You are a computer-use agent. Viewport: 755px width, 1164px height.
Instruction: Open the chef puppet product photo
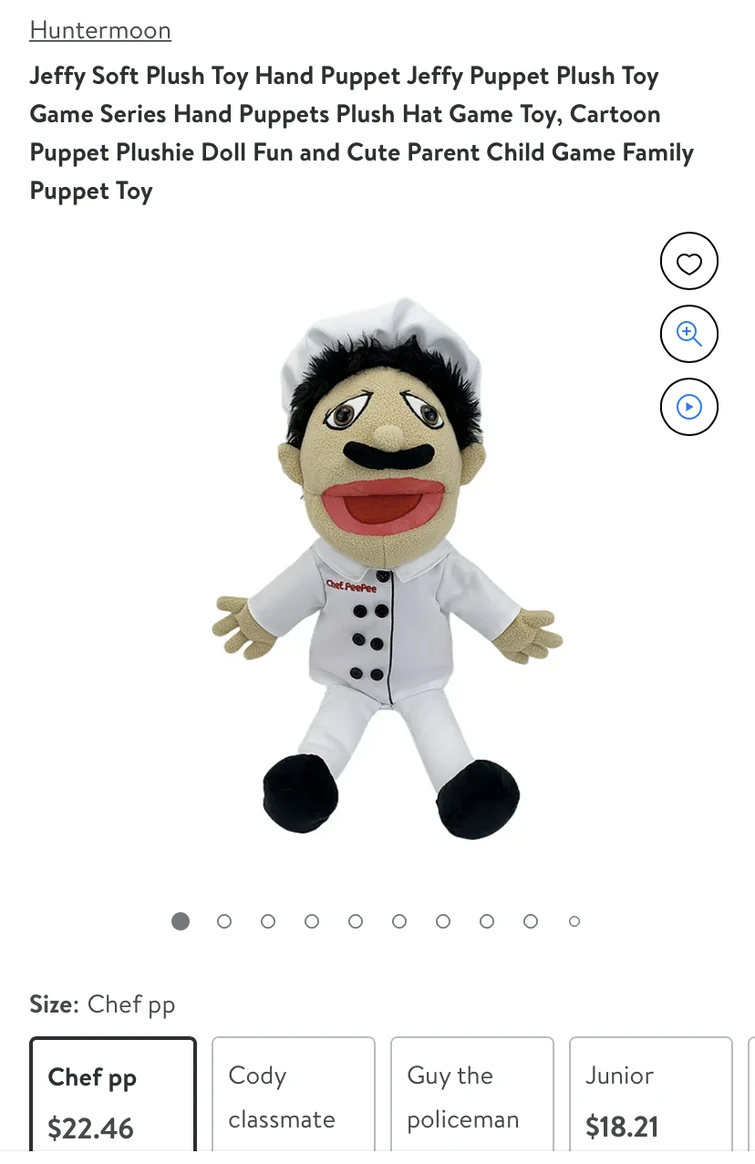click(x=385, y=570)
